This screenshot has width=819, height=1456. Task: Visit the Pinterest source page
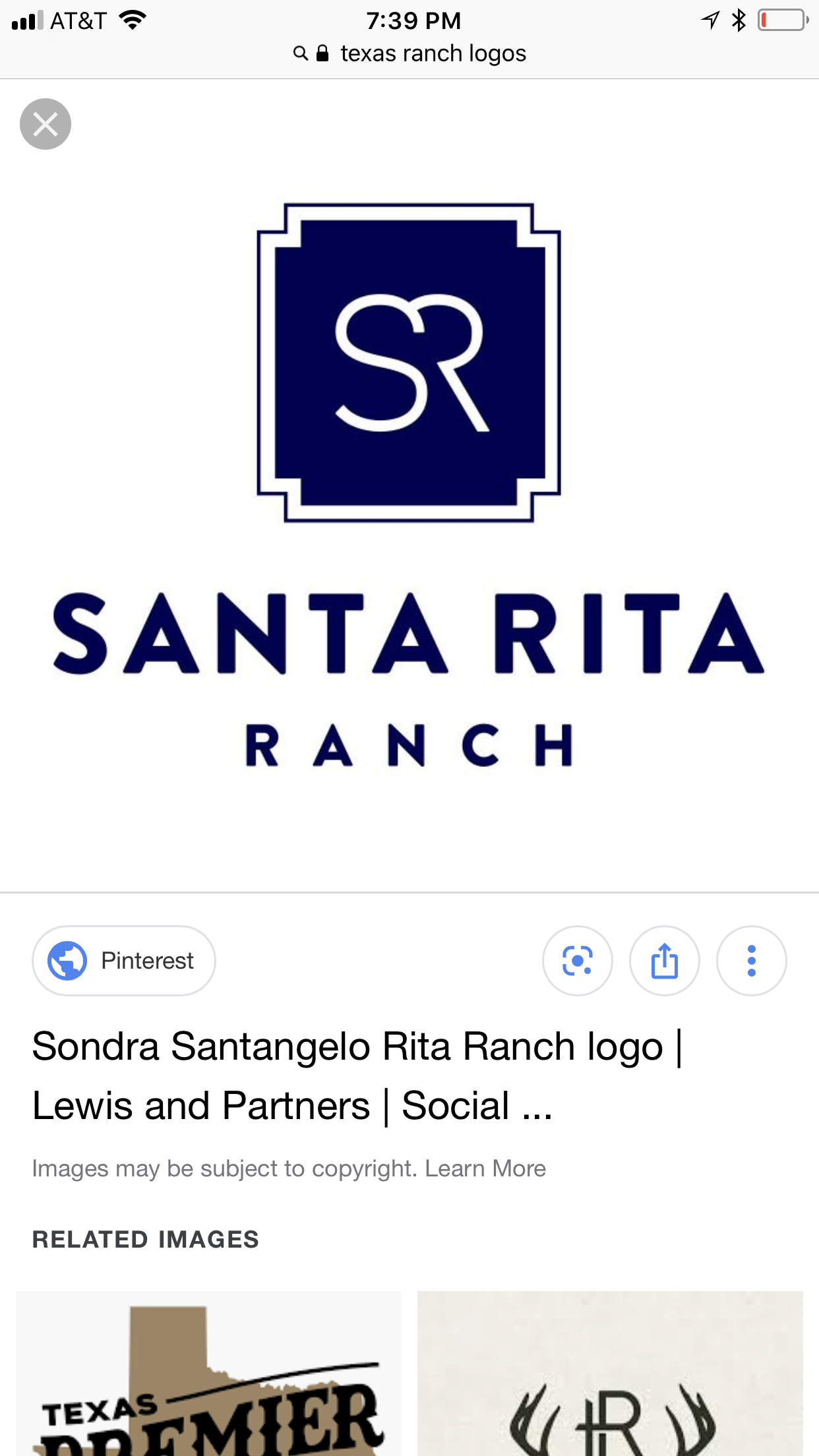(x=124, y=961)
